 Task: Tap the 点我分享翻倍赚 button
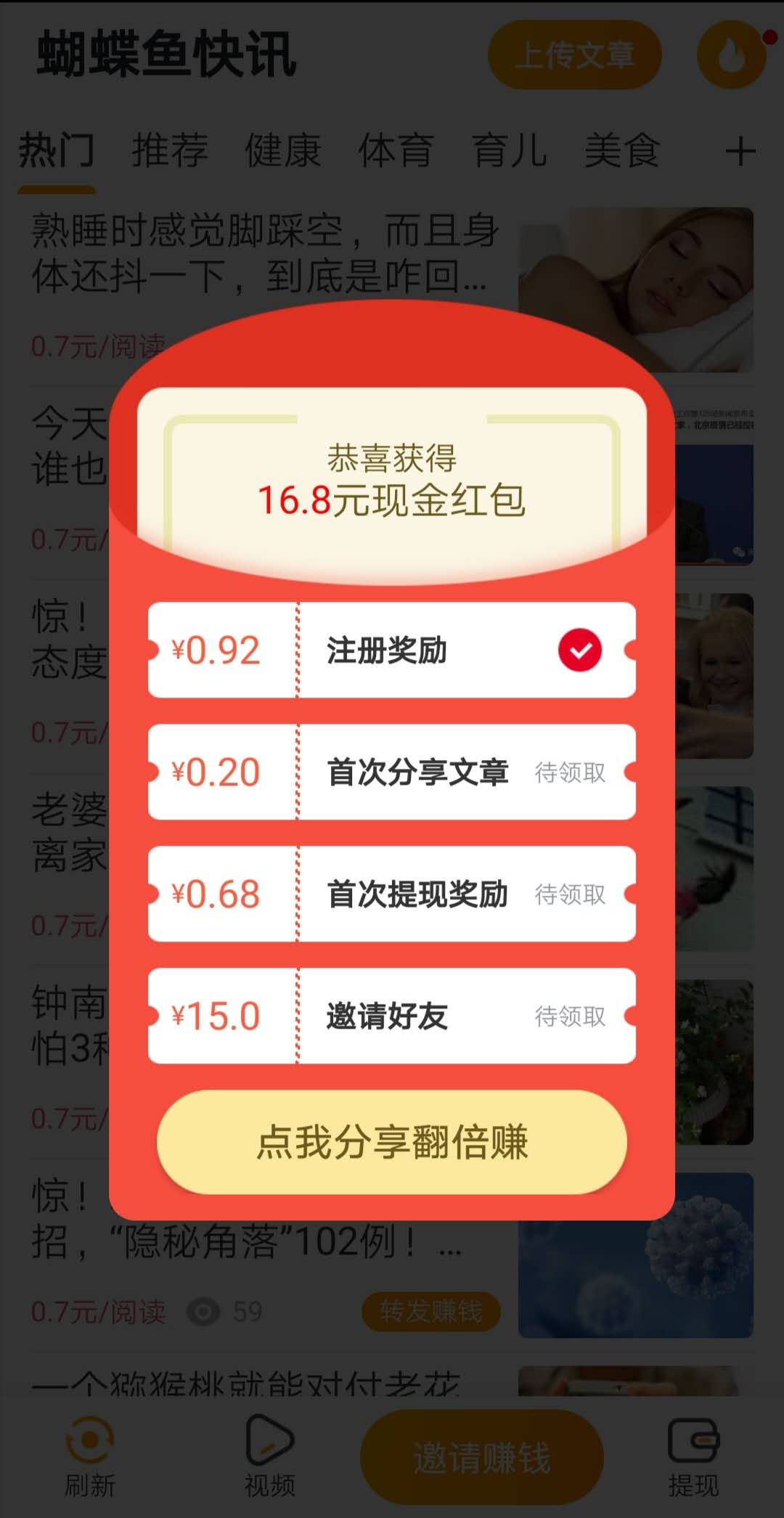pyautogui.click(x=392, y=1142)
